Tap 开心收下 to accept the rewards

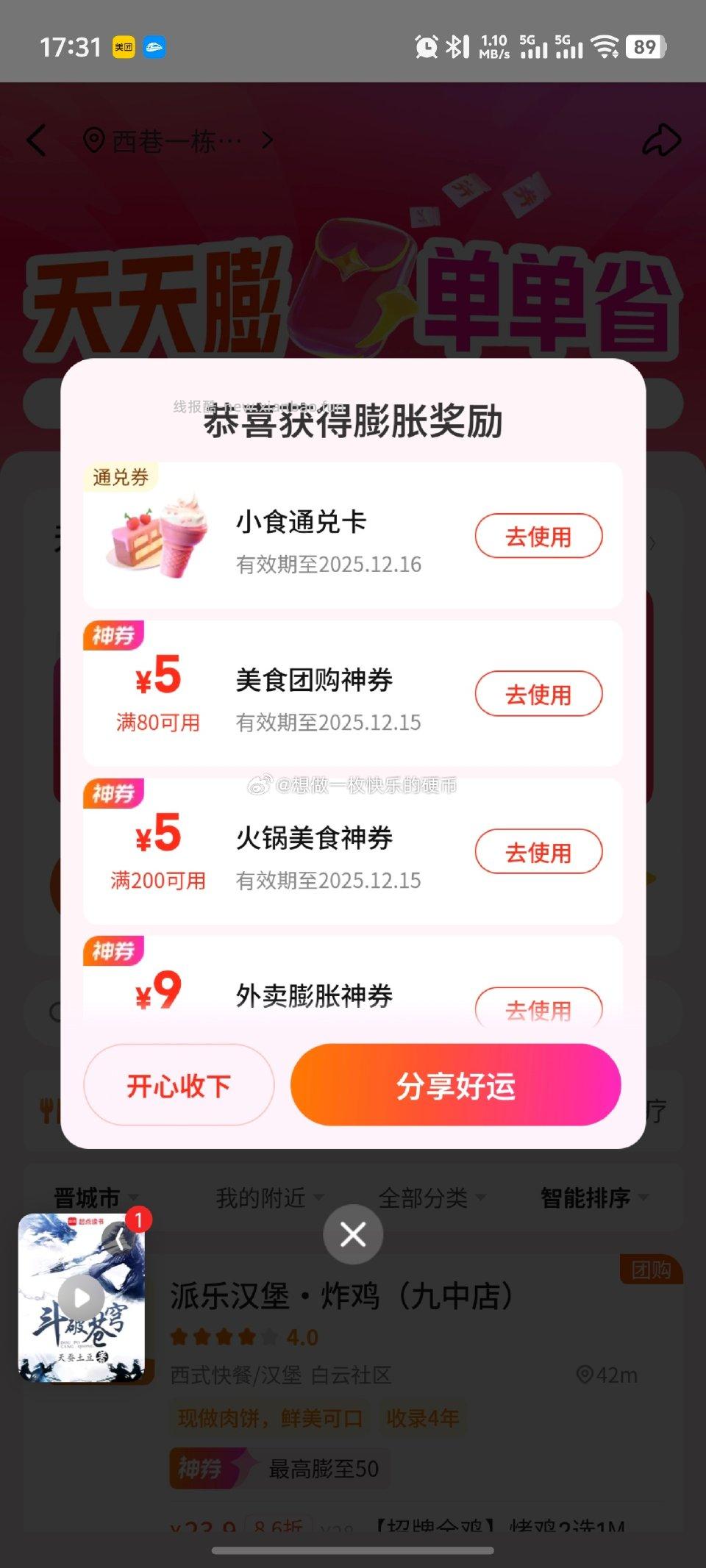(x=178, y=1085)
